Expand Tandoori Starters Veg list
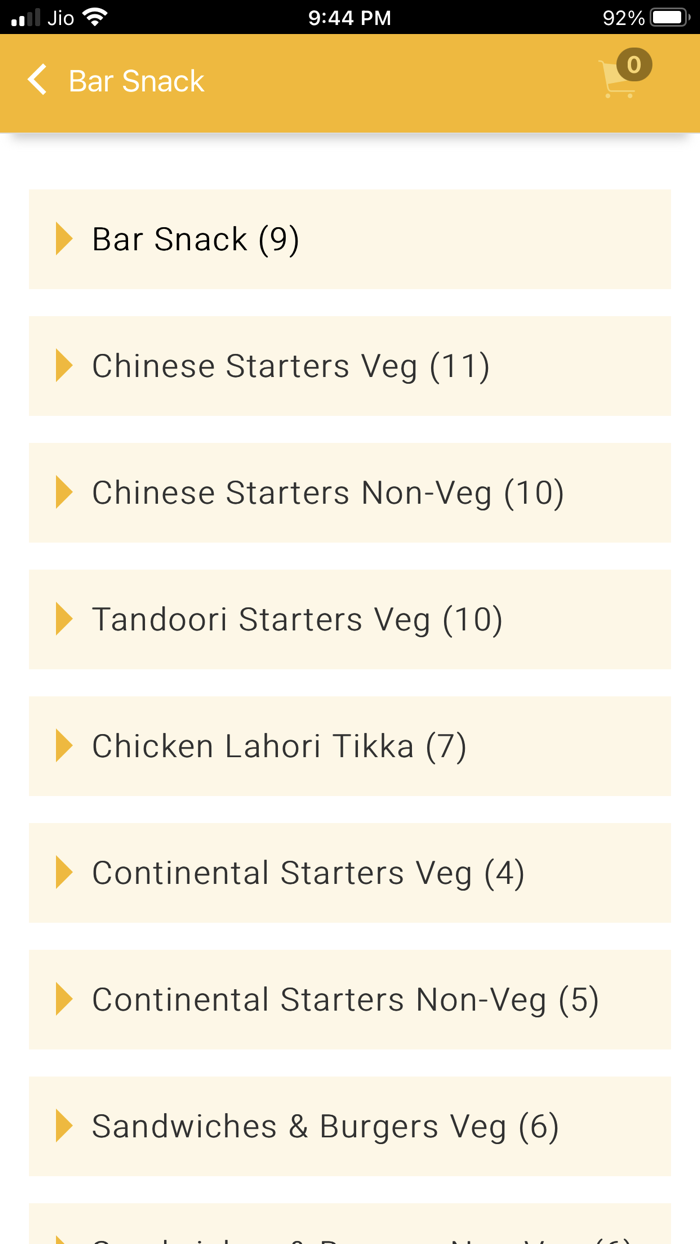Image resolution: width=700 pixels, height=1244 pixels. [349, 620]
